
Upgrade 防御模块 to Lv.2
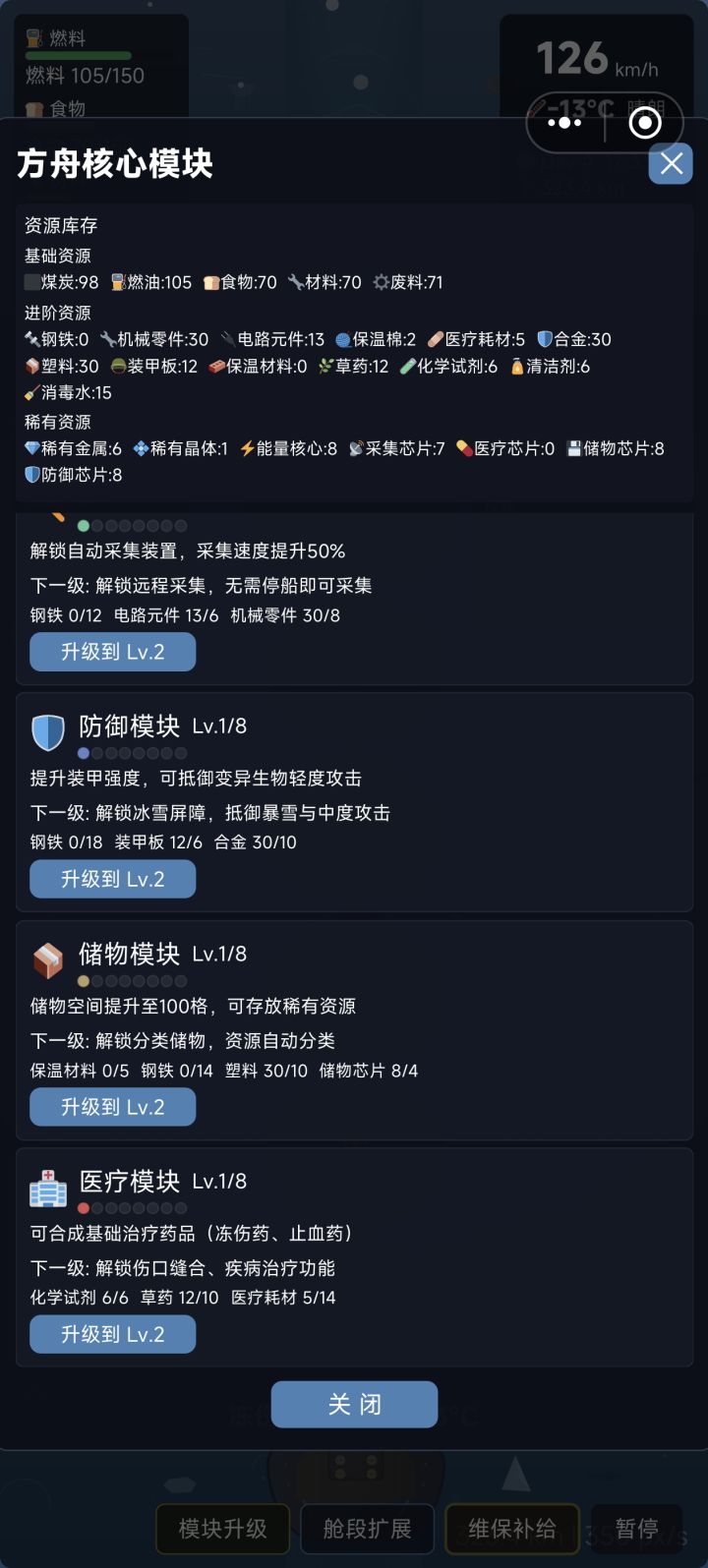point(112,879)
